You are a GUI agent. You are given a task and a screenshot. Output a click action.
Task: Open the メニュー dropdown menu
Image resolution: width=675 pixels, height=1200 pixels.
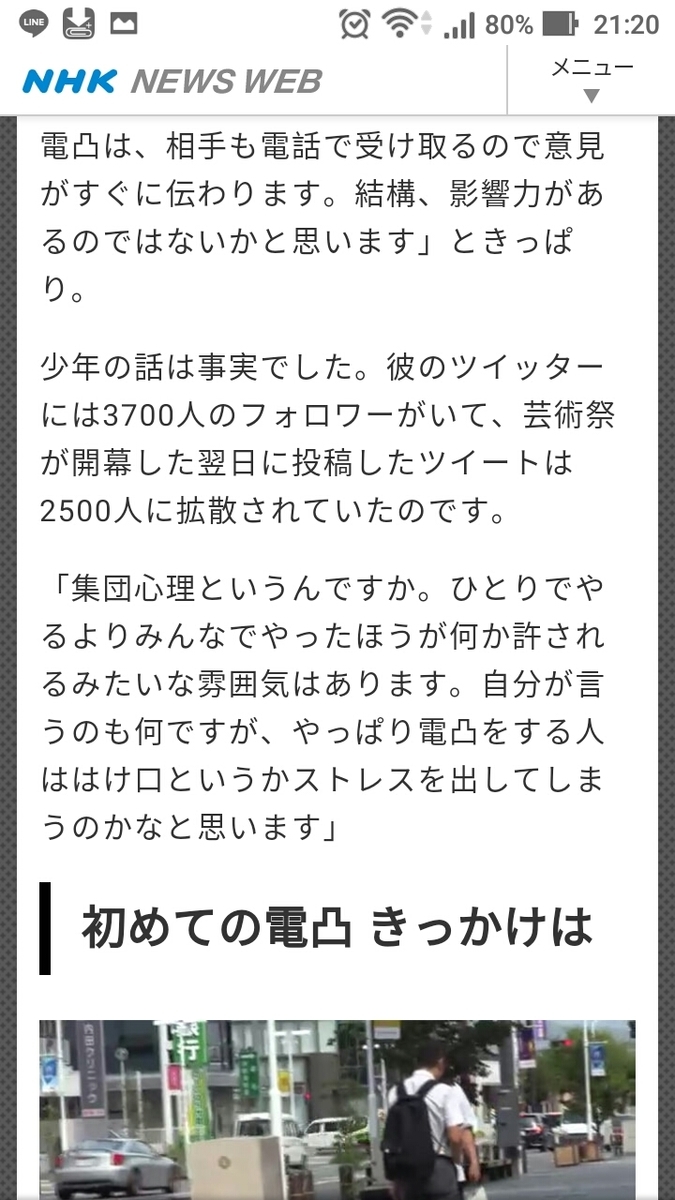pyautogui.click(x=591, y=80)
